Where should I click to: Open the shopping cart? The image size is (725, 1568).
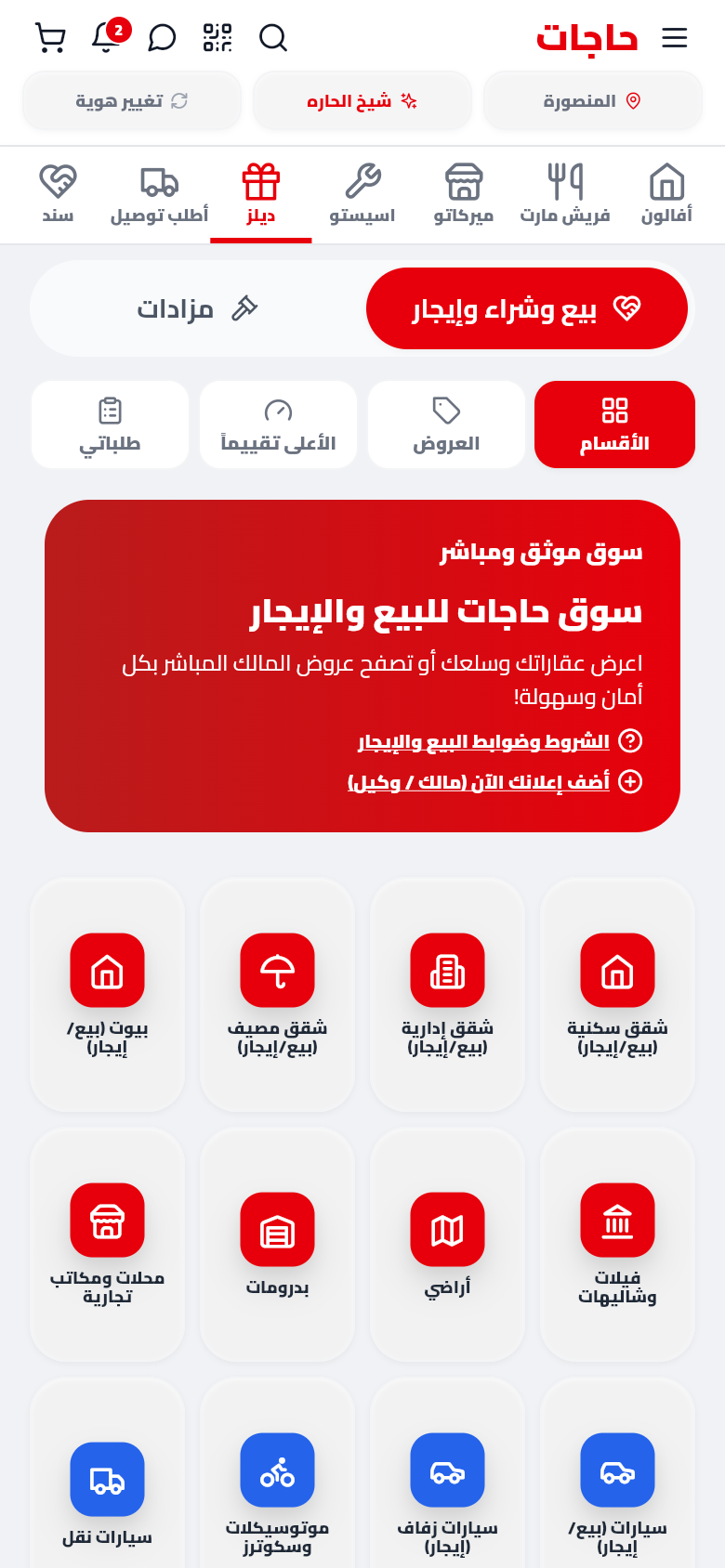click(50, 38)
